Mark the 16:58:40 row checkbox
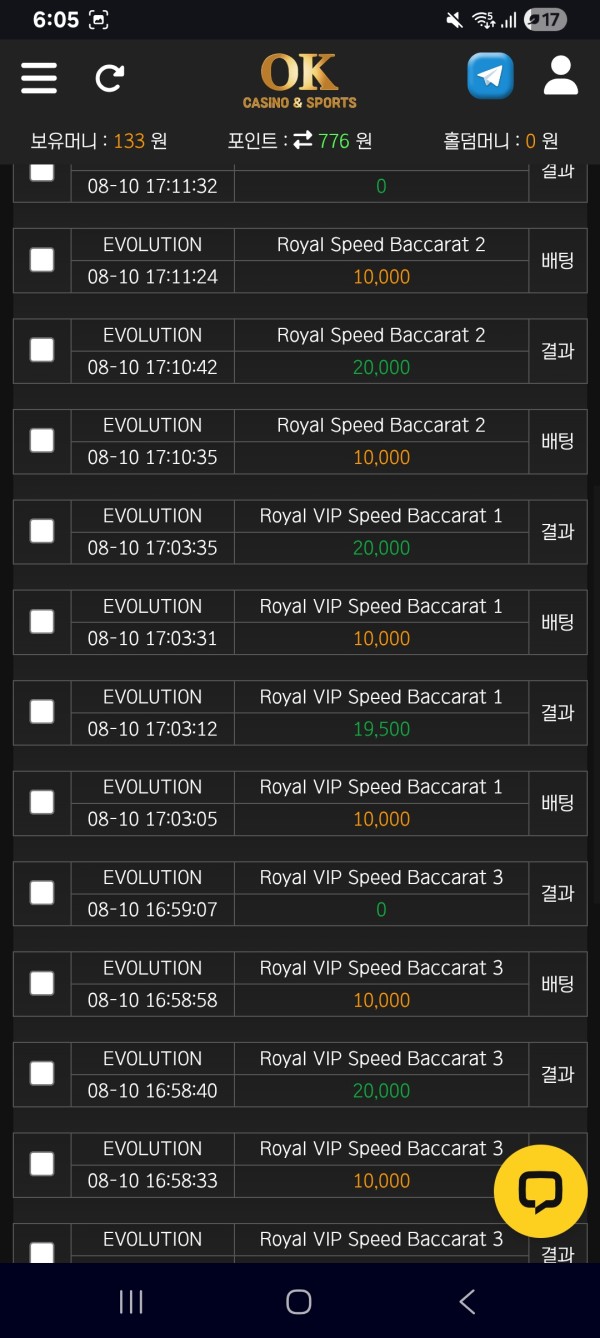This screenshot has height=1338, width=600. coord(42,1073)
